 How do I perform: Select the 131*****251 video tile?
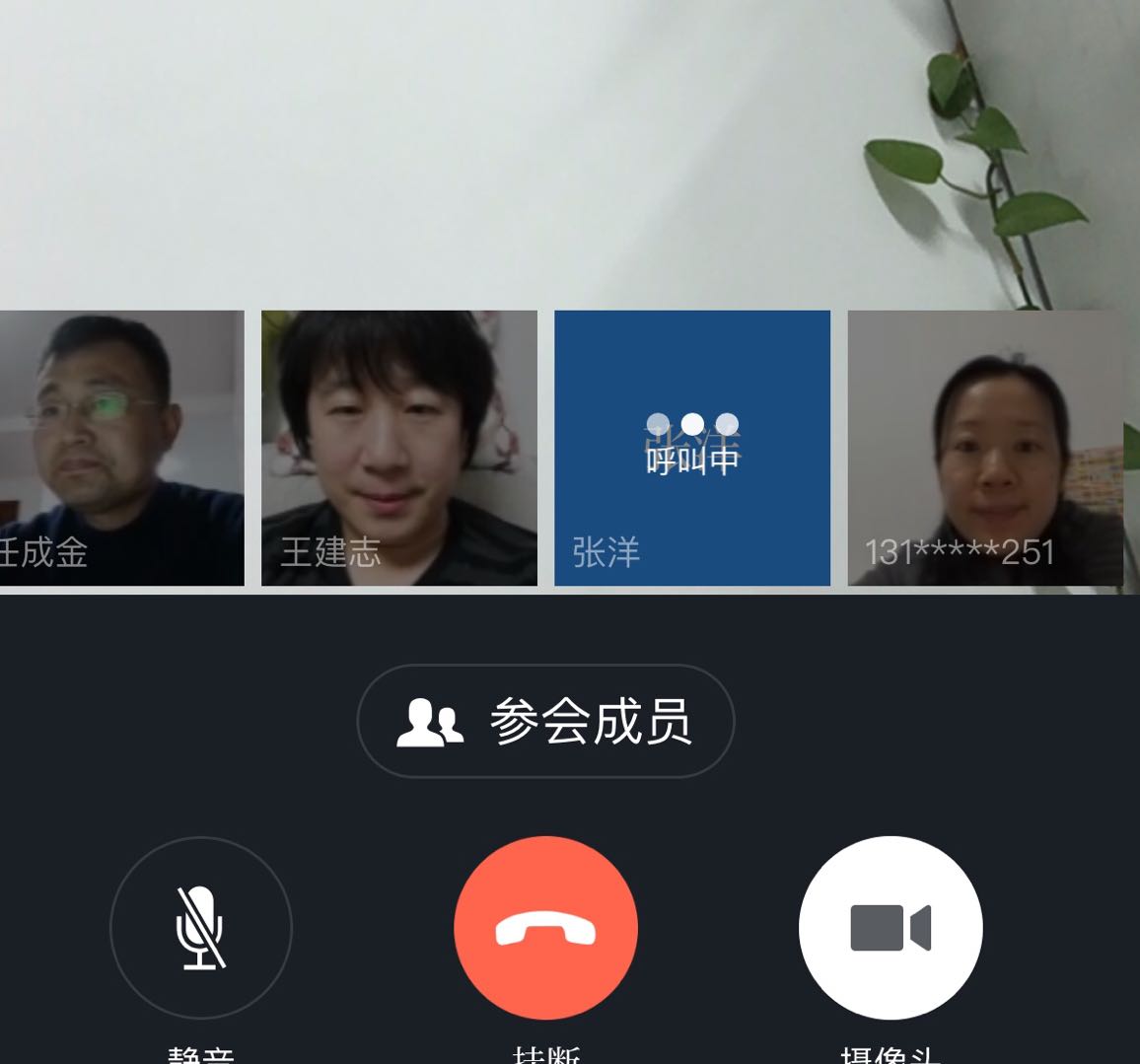984,448
